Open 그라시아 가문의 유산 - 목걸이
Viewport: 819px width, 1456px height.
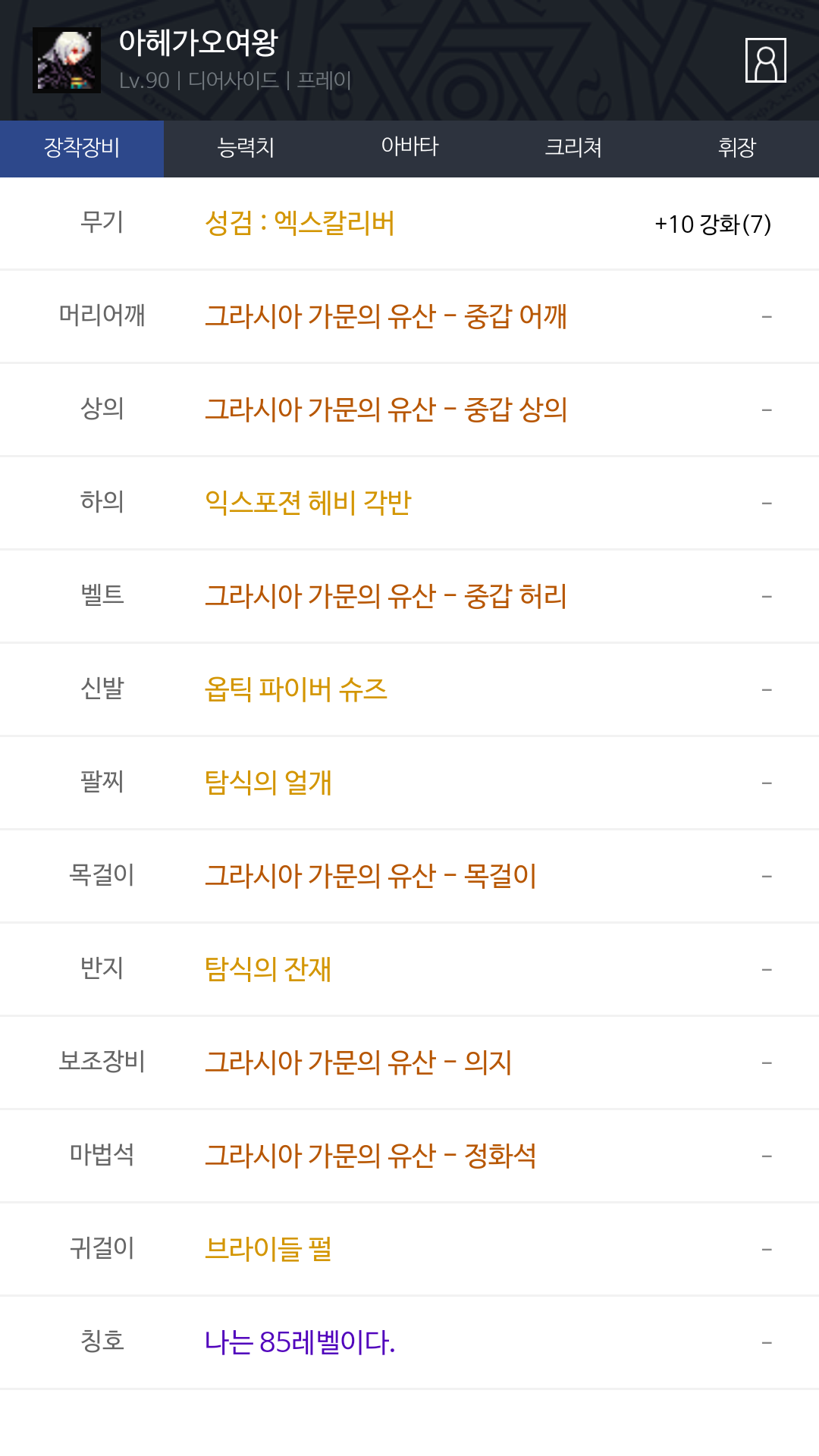371,876
